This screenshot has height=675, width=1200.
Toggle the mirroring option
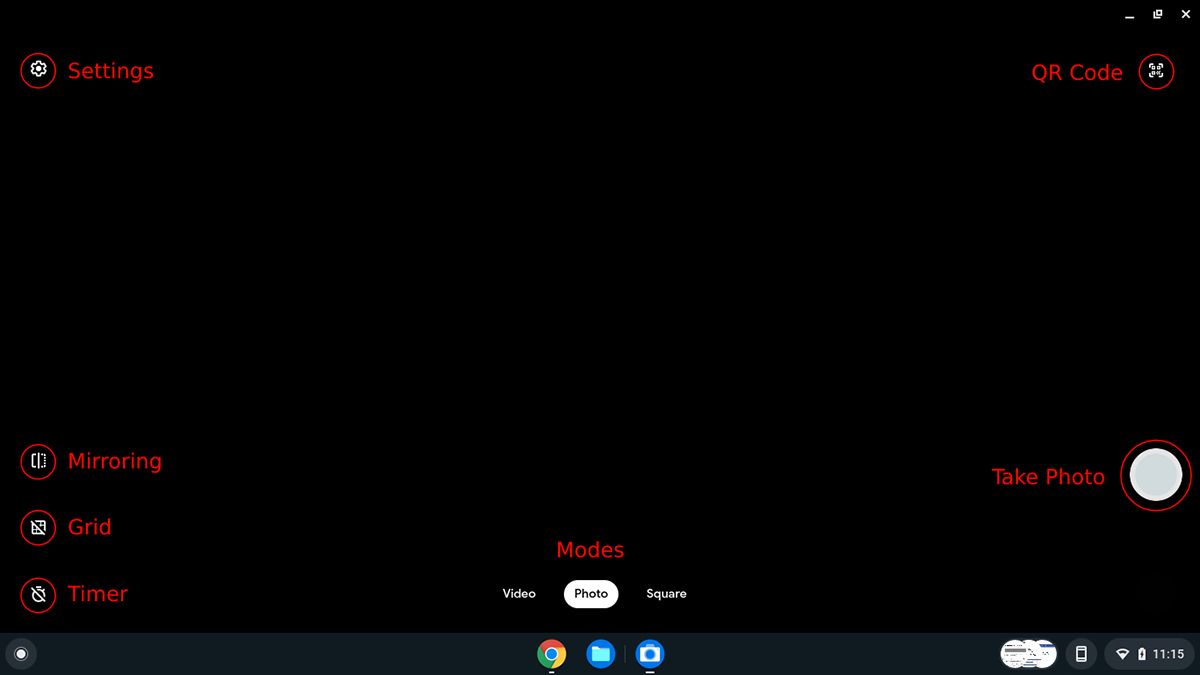(38, 461)
